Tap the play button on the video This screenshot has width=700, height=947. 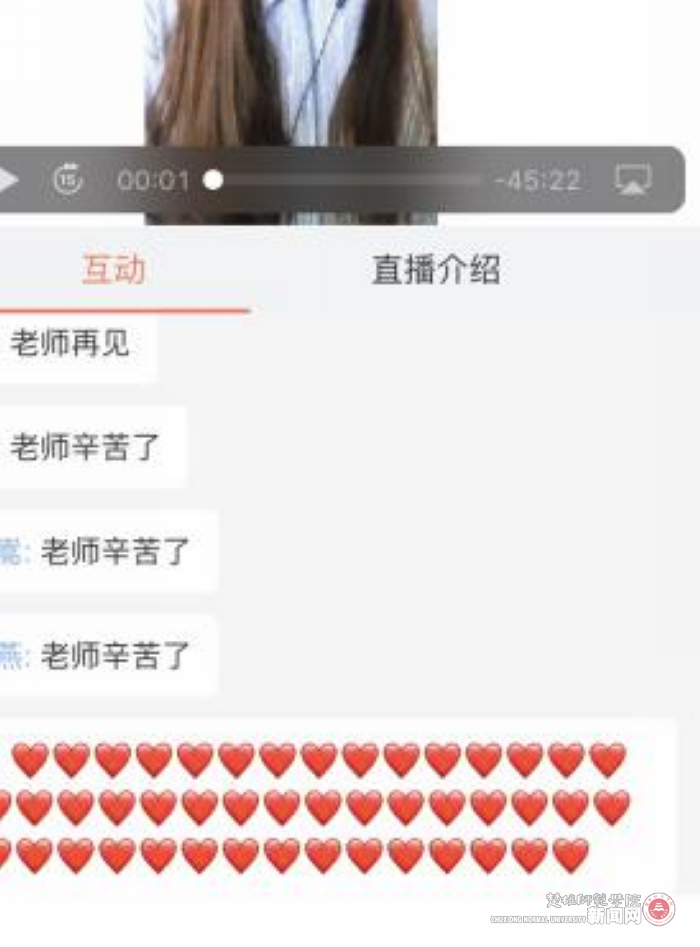8,180
